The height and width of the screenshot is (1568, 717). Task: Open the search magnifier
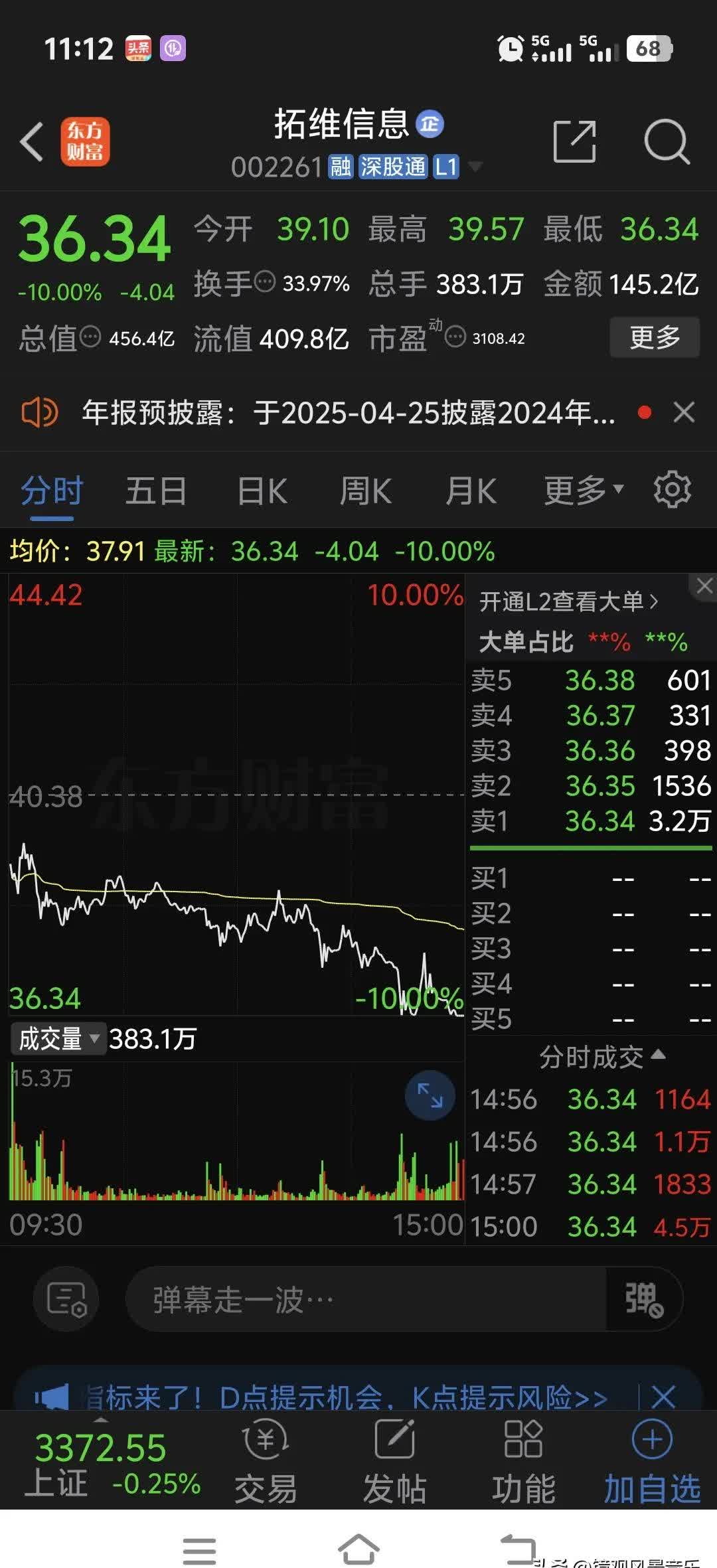[667, 141]
